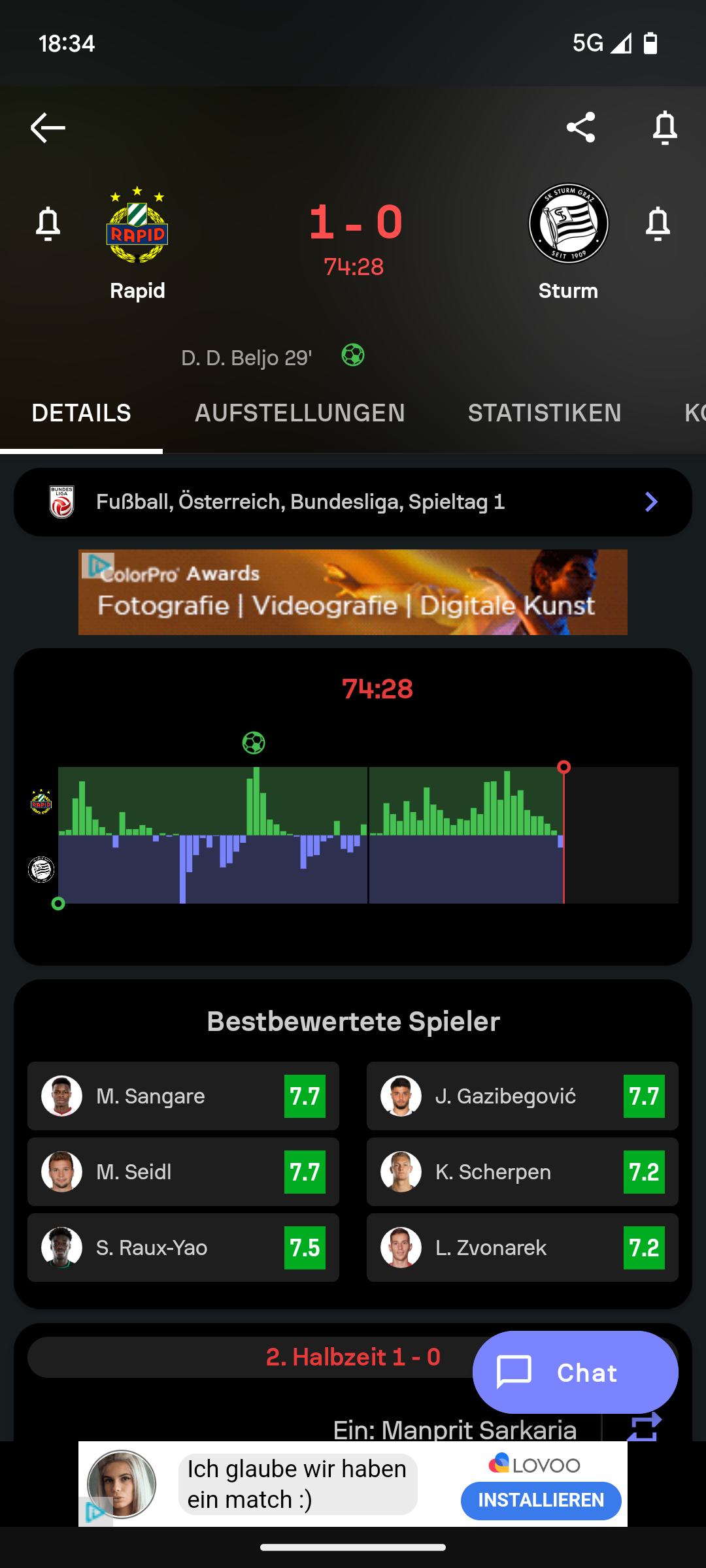Open the Chat button

(x=575, y=1372)
